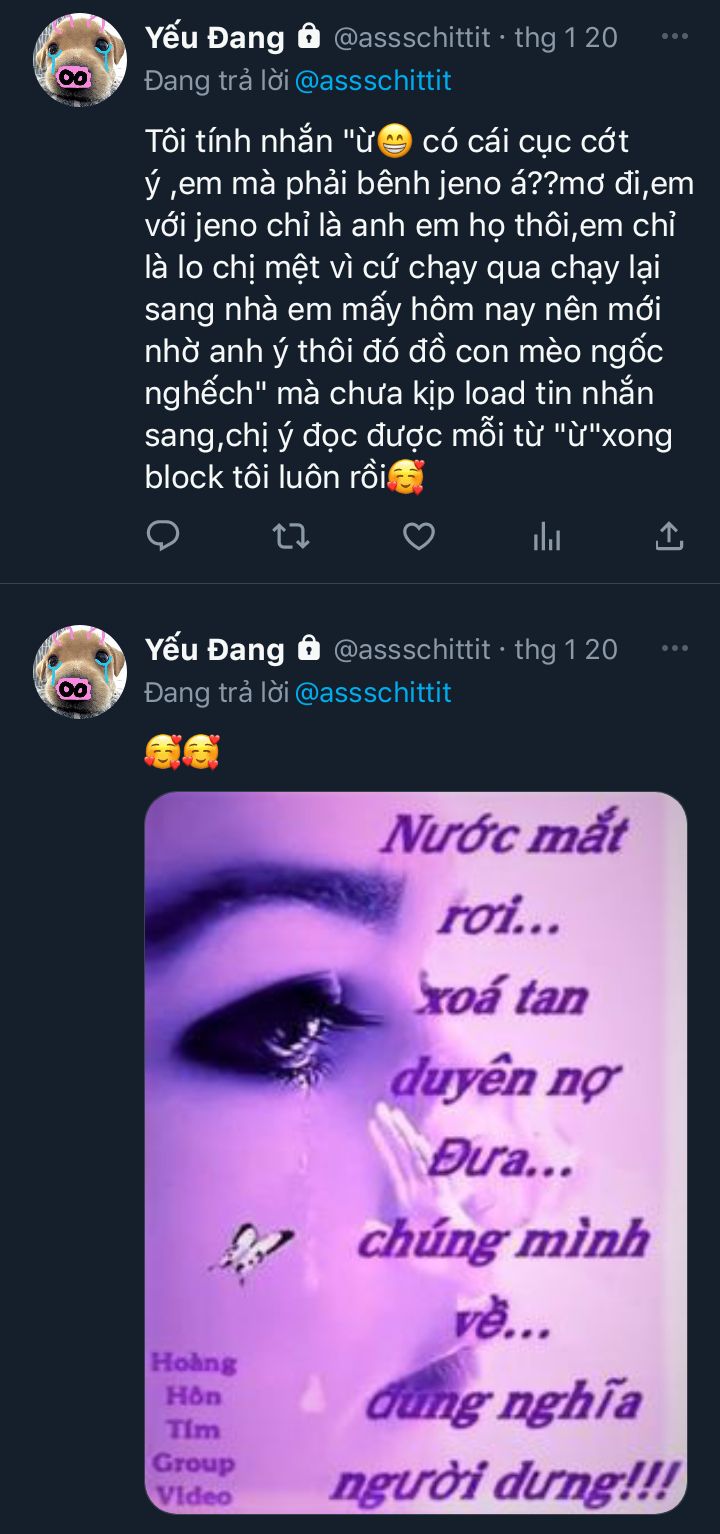Open the purple crying eye image
This screenshot has height=1534, width=720.
(415, 1150)
